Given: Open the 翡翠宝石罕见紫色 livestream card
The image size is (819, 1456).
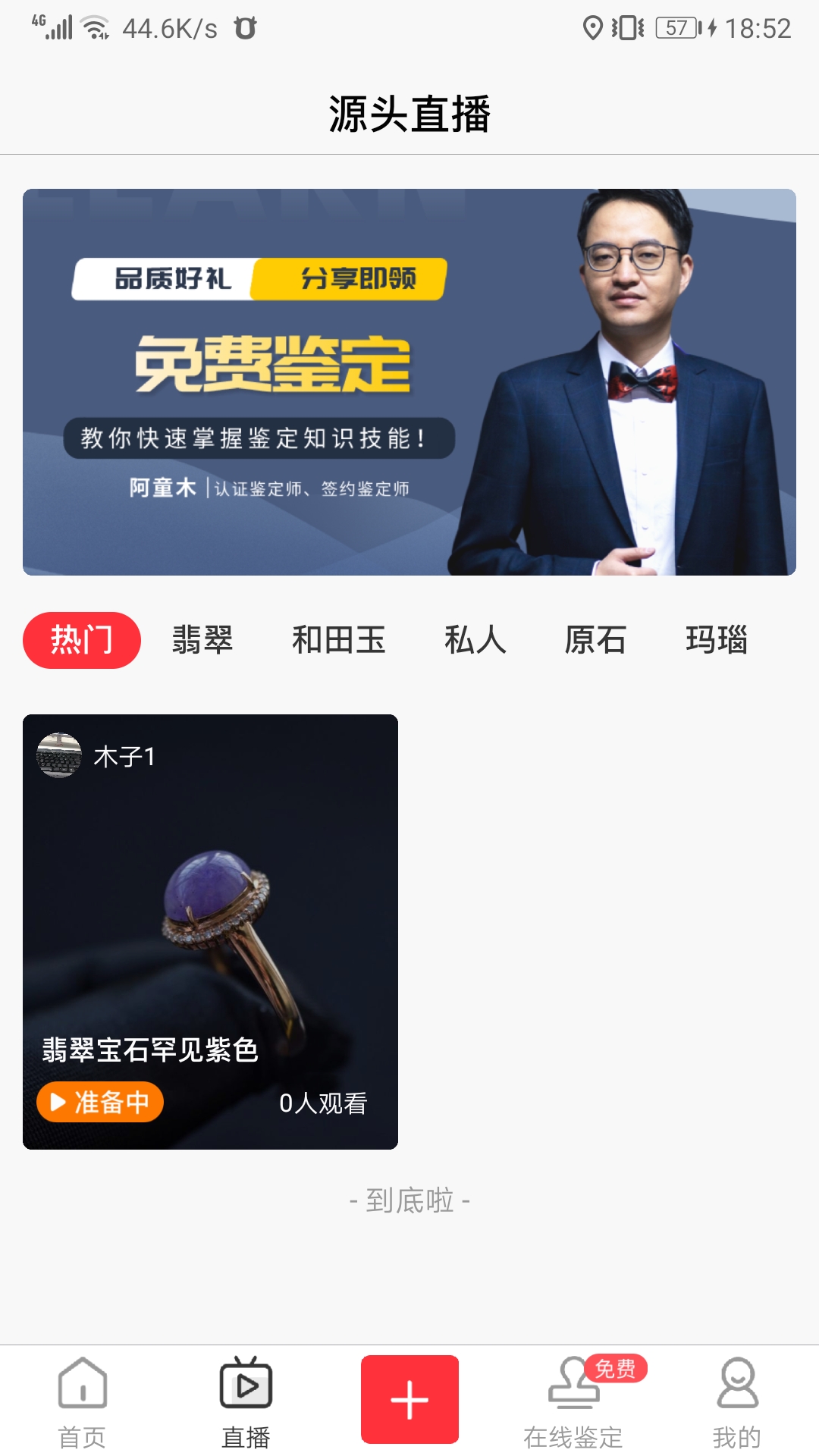Looking at the screenshot, I should tap(210, 931).
